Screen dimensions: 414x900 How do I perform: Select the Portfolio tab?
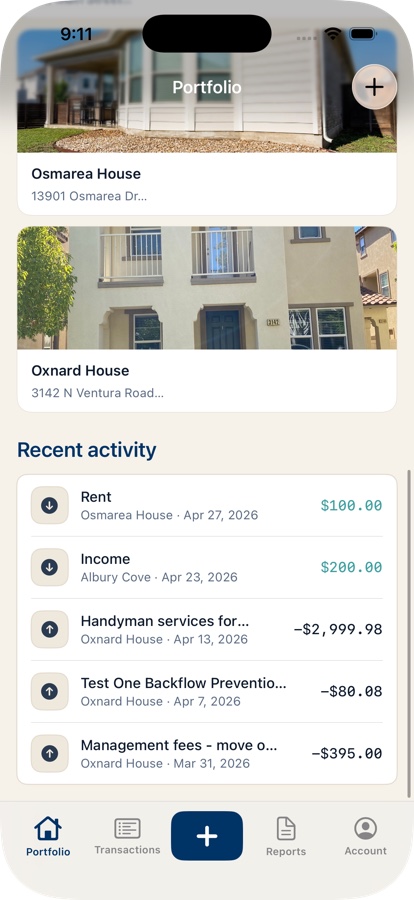pyautogui.click(x=48, y=836)
